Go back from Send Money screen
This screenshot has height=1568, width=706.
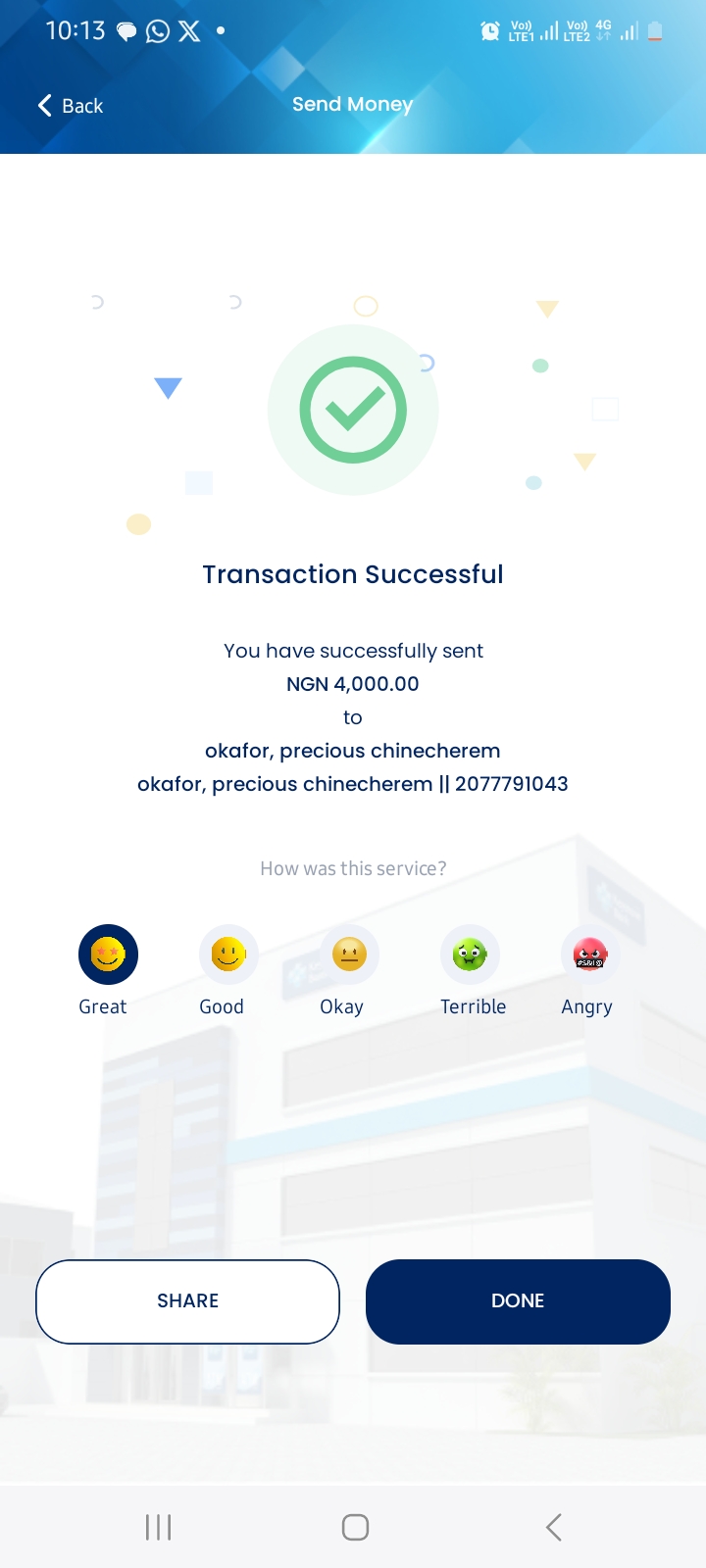71,106
